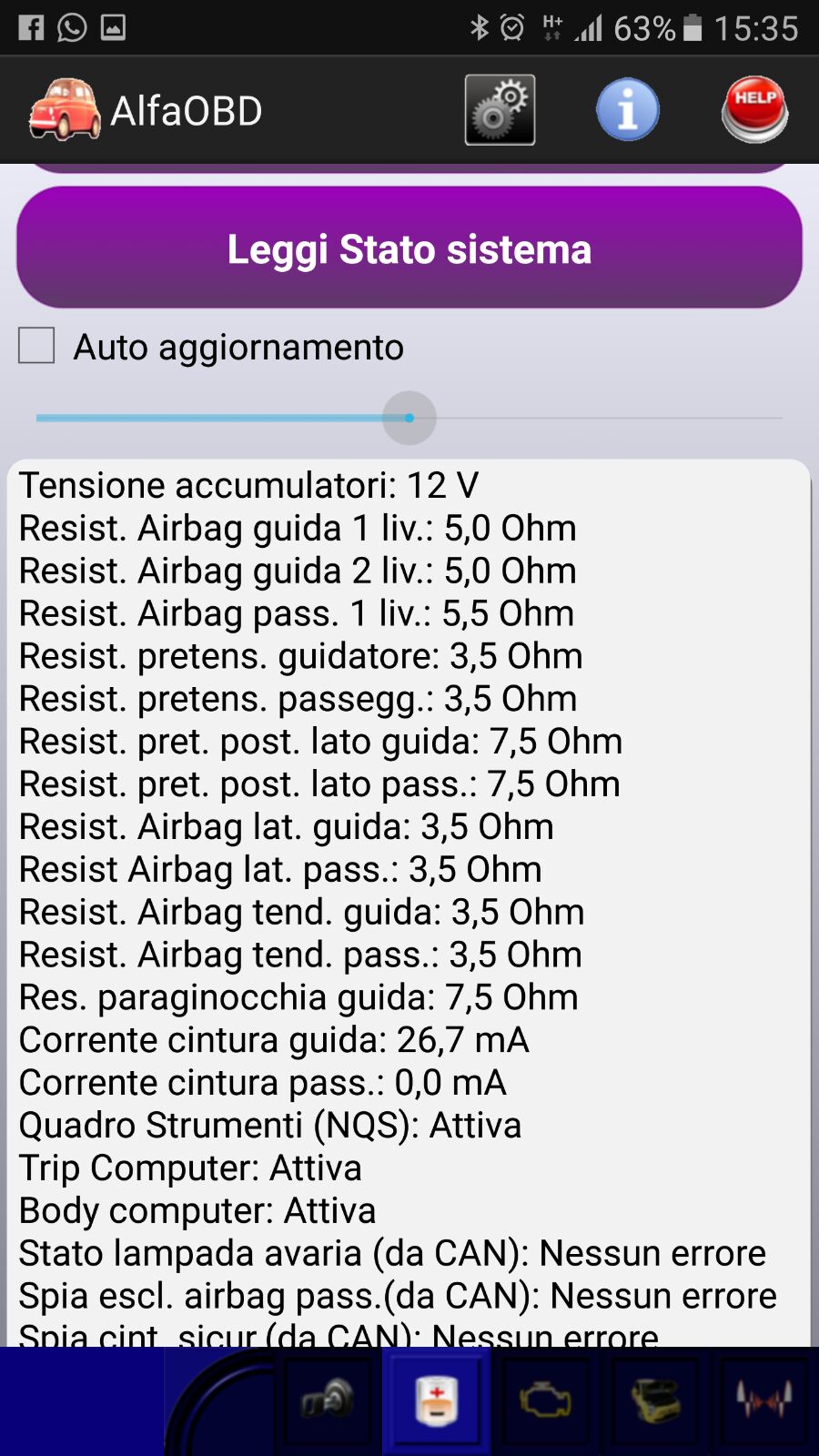Open the gear settings icon
The width and height of the screenshot is (819, 1456).
click(500, 110)
